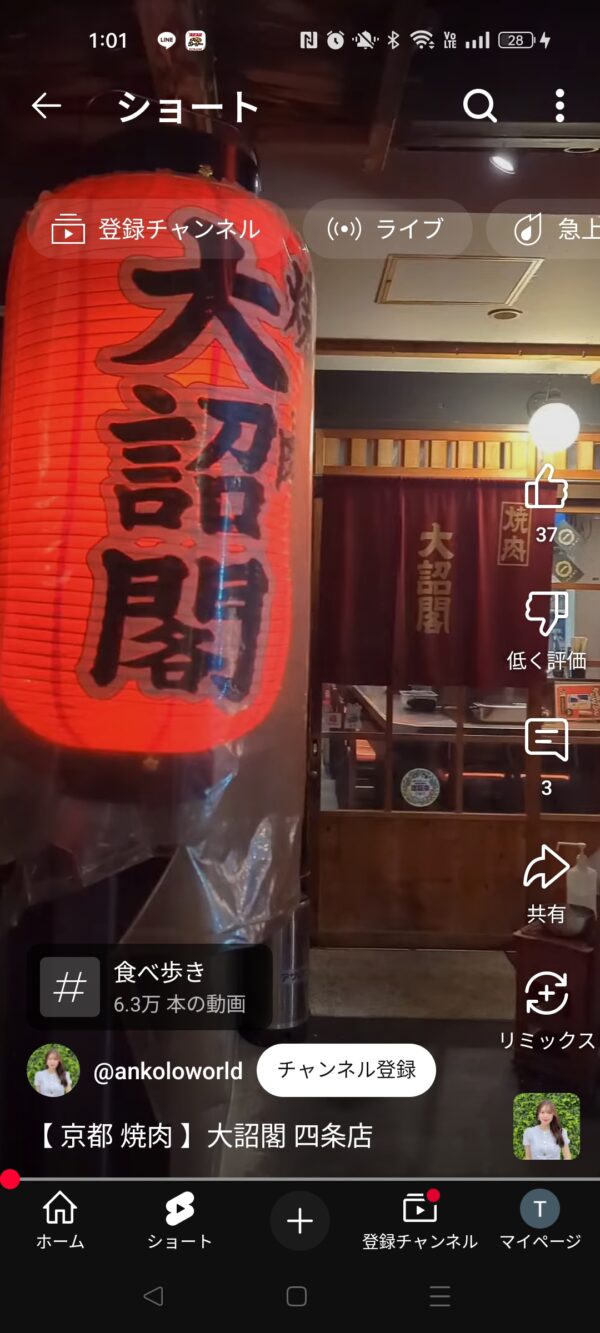This screenshot has height=1333, width=600.
Task: Share this Short via 共有
Action: pyautogui.click(x=546, y=870)
